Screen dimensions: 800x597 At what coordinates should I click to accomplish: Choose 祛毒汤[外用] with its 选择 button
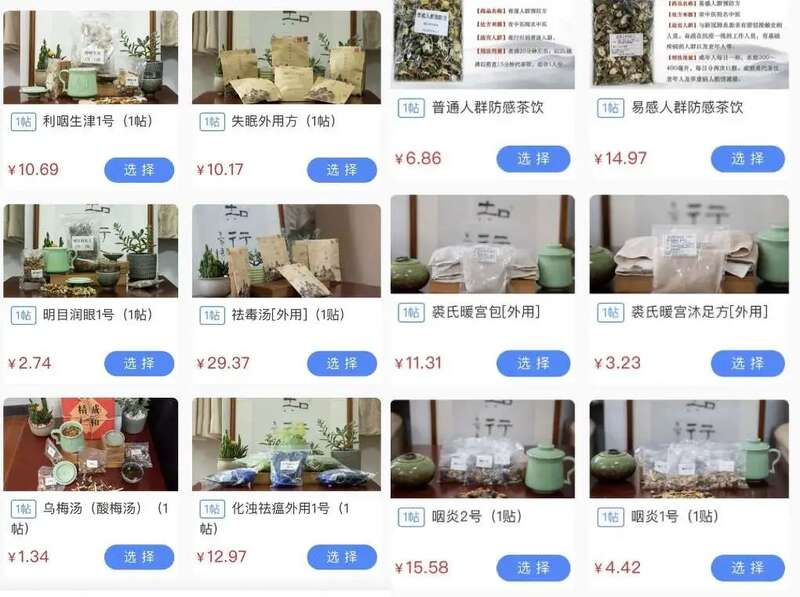coord(341,363)
